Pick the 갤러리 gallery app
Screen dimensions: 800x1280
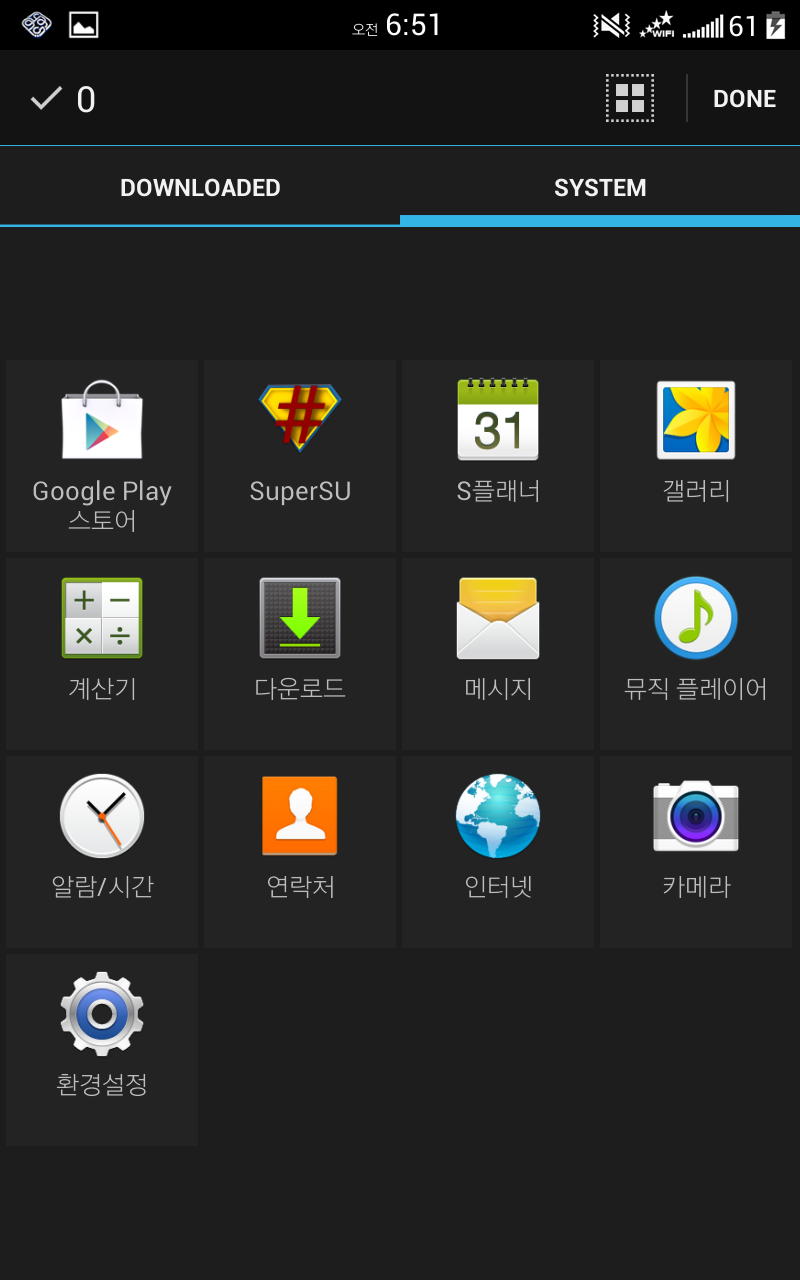point(696,456)
